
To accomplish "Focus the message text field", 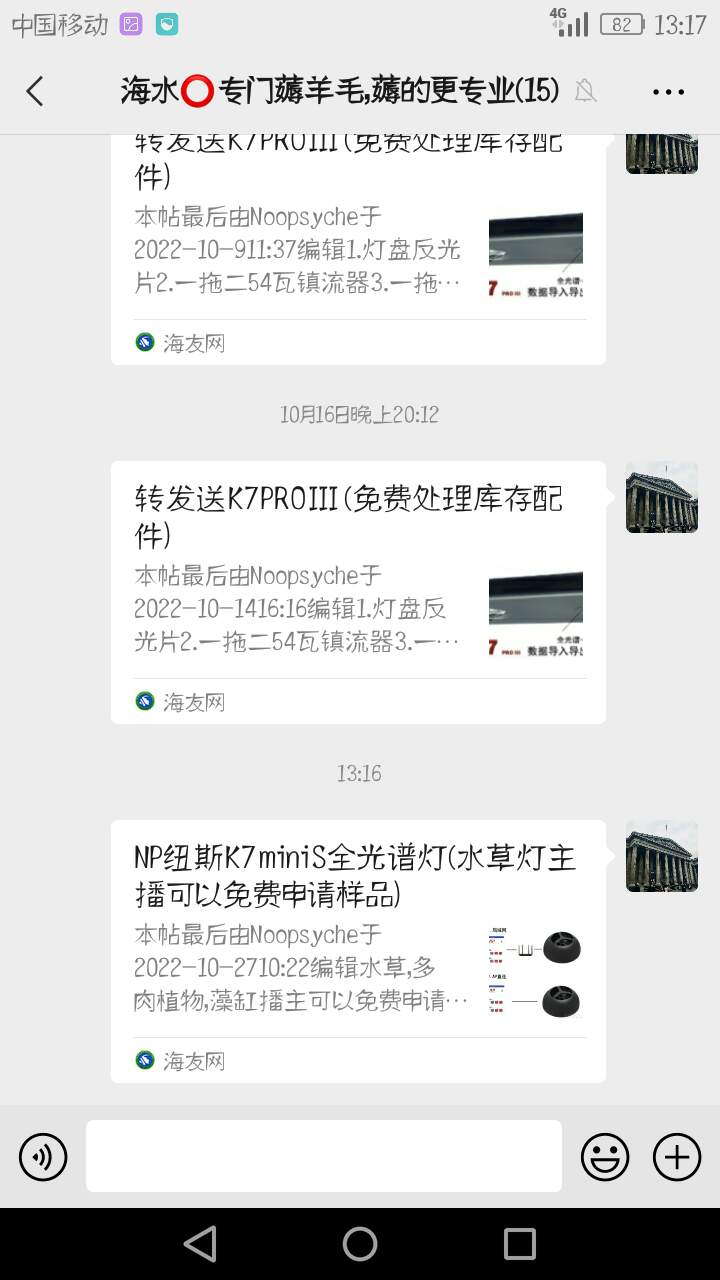I will pos(324,1156).
